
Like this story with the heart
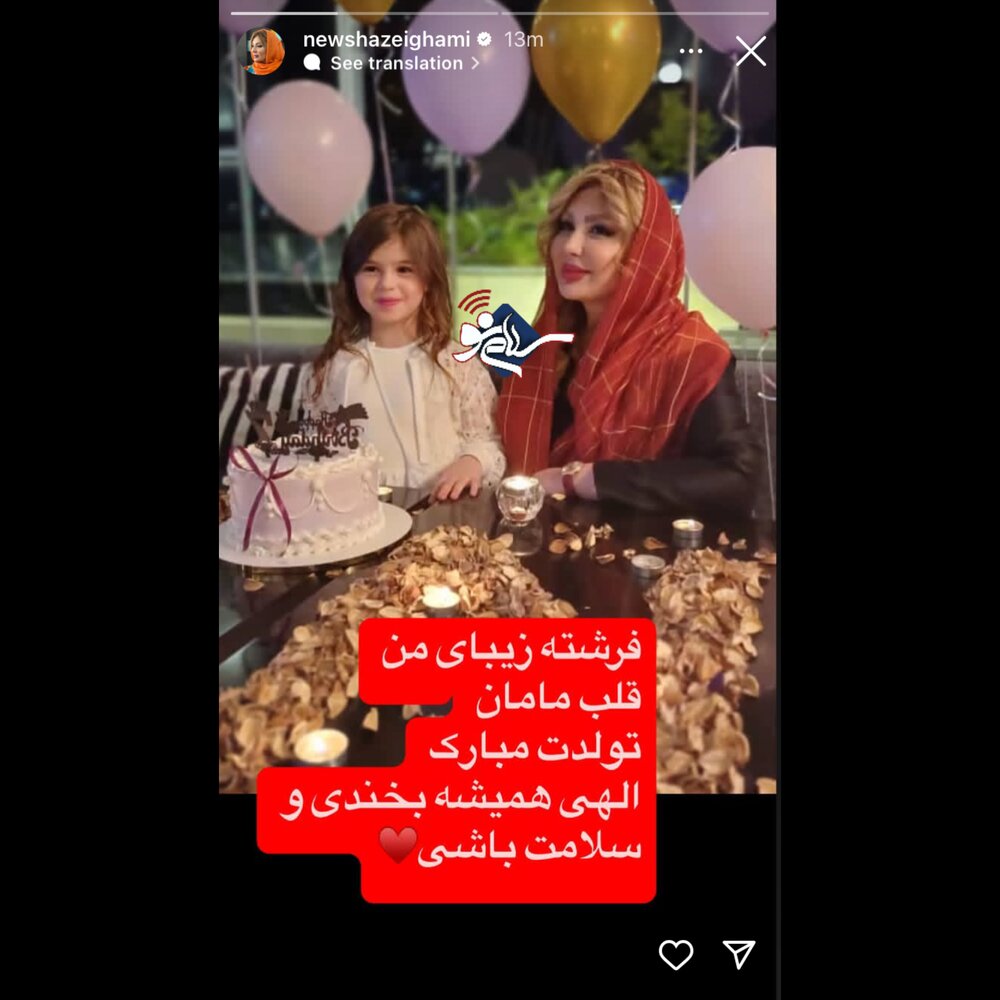(x=676, y=954)
